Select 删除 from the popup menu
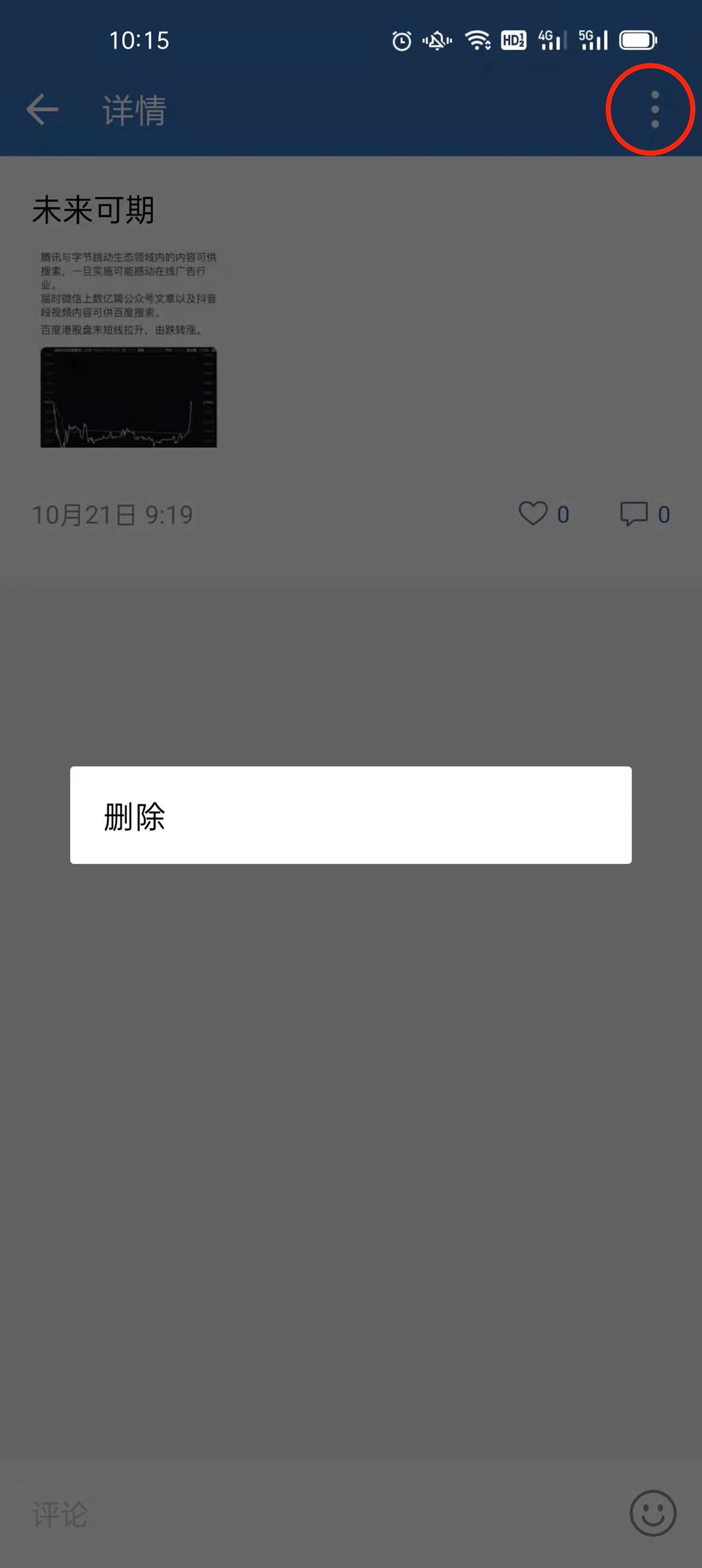702x1568 pixels. 134,820
